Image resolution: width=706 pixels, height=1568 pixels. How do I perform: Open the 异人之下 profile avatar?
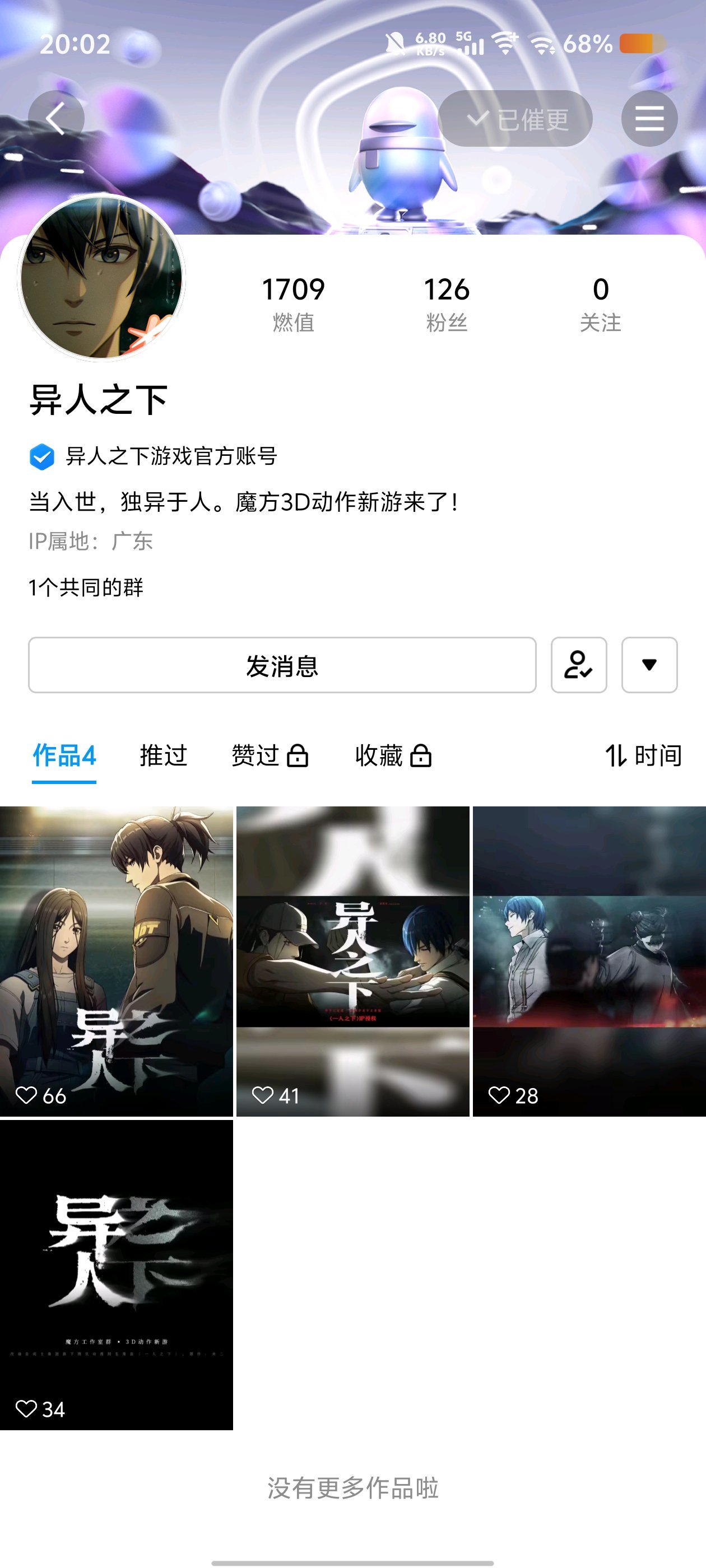(101, 278)
